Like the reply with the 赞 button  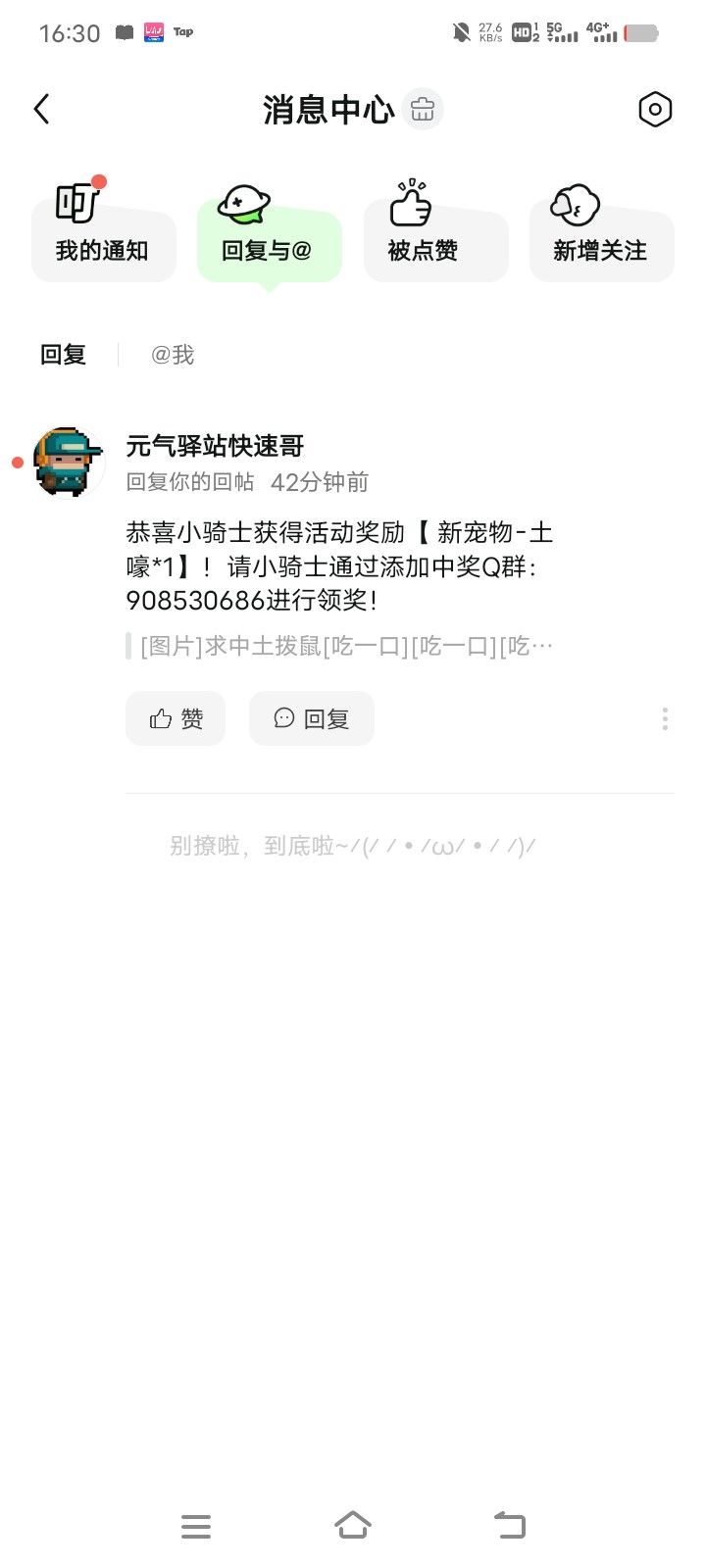pyautogui.click(x=176, y=718)
